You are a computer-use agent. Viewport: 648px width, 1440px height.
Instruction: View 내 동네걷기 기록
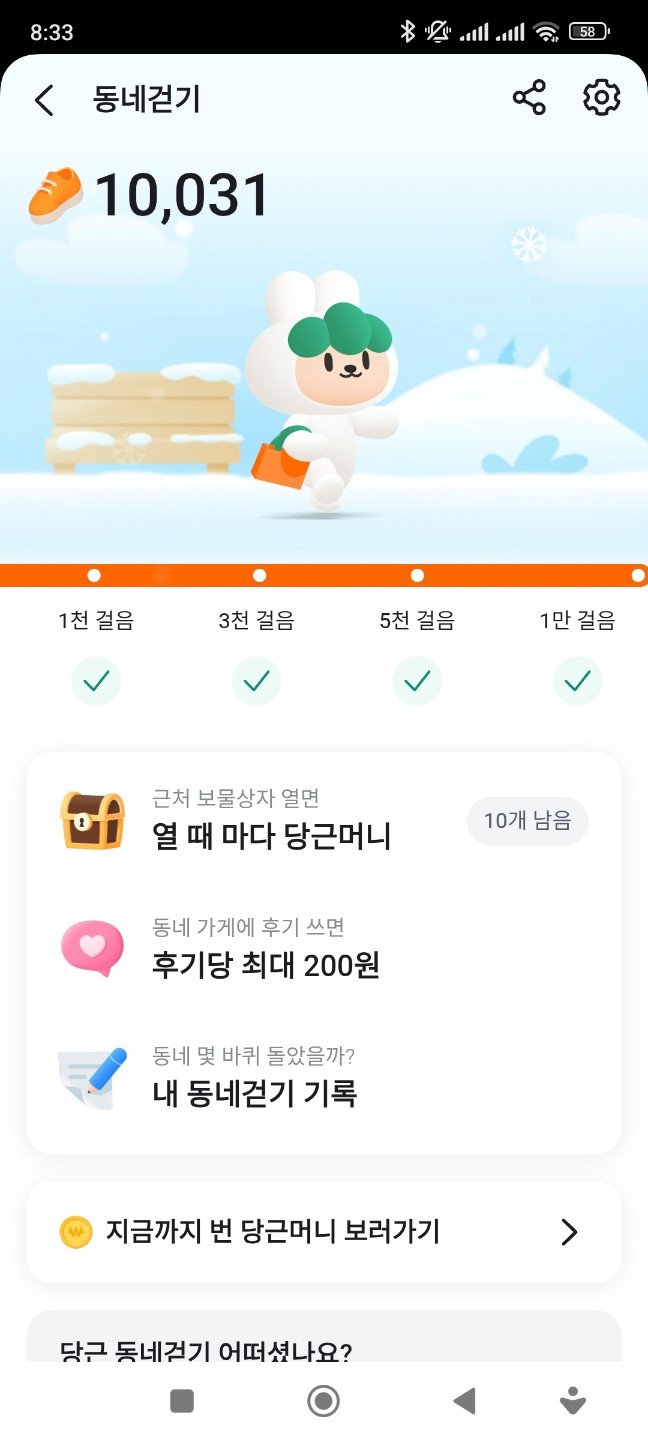pyautogui.click(x=323, y=1080)
